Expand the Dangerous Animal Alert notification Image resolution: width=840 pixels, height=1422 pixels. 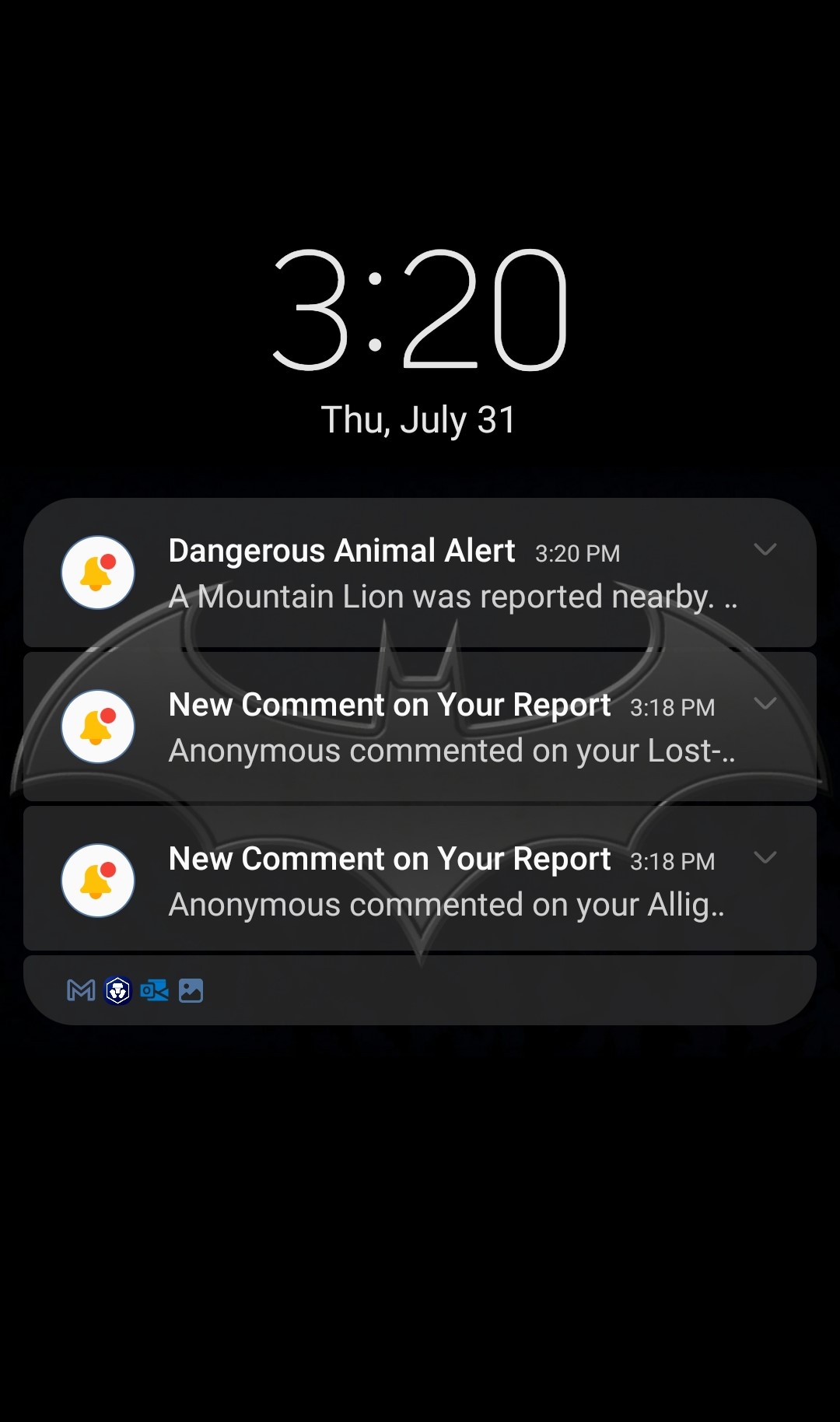pyautogui.click(x=765, y=550)
